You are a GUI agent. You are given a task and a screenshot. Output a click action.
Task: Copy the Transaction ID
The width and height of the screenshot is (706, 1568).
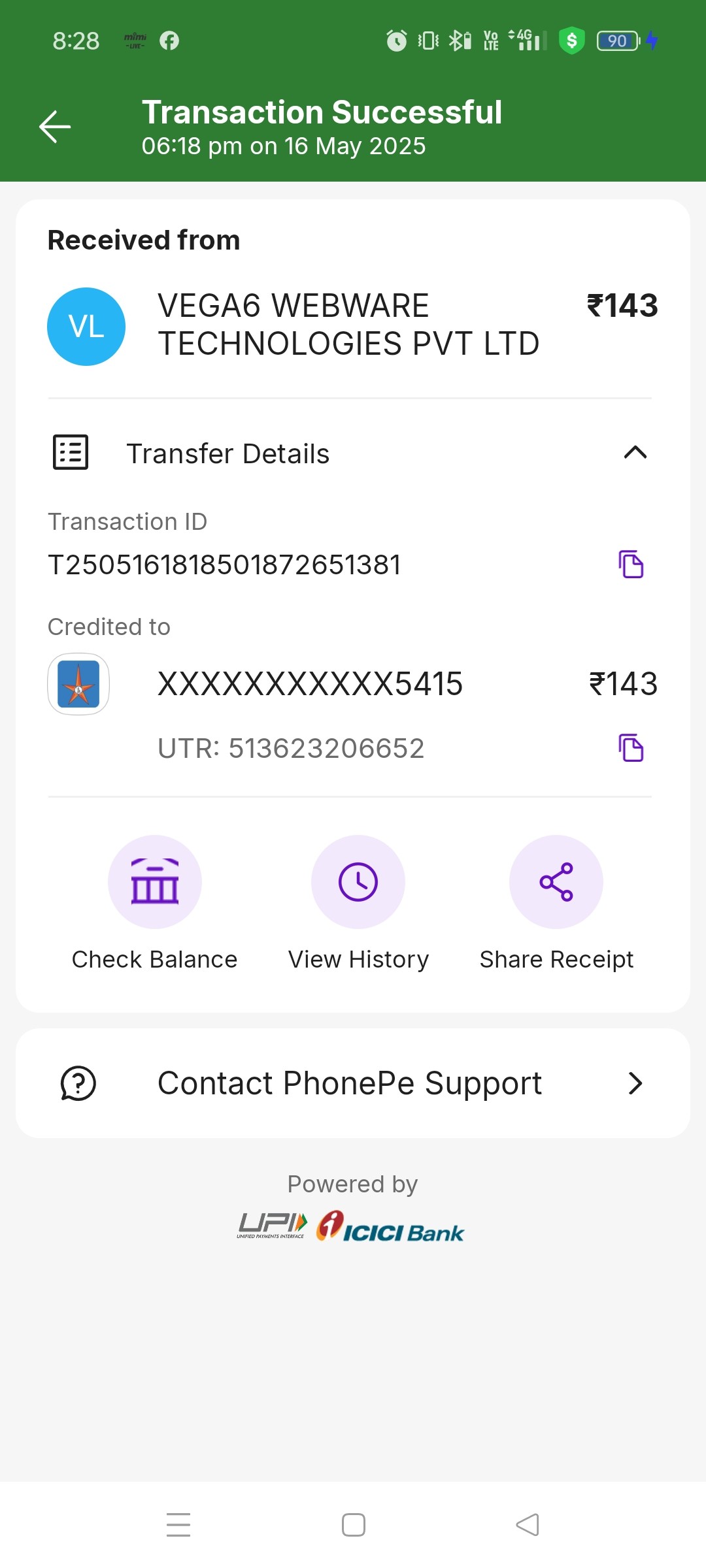point(631,564)
